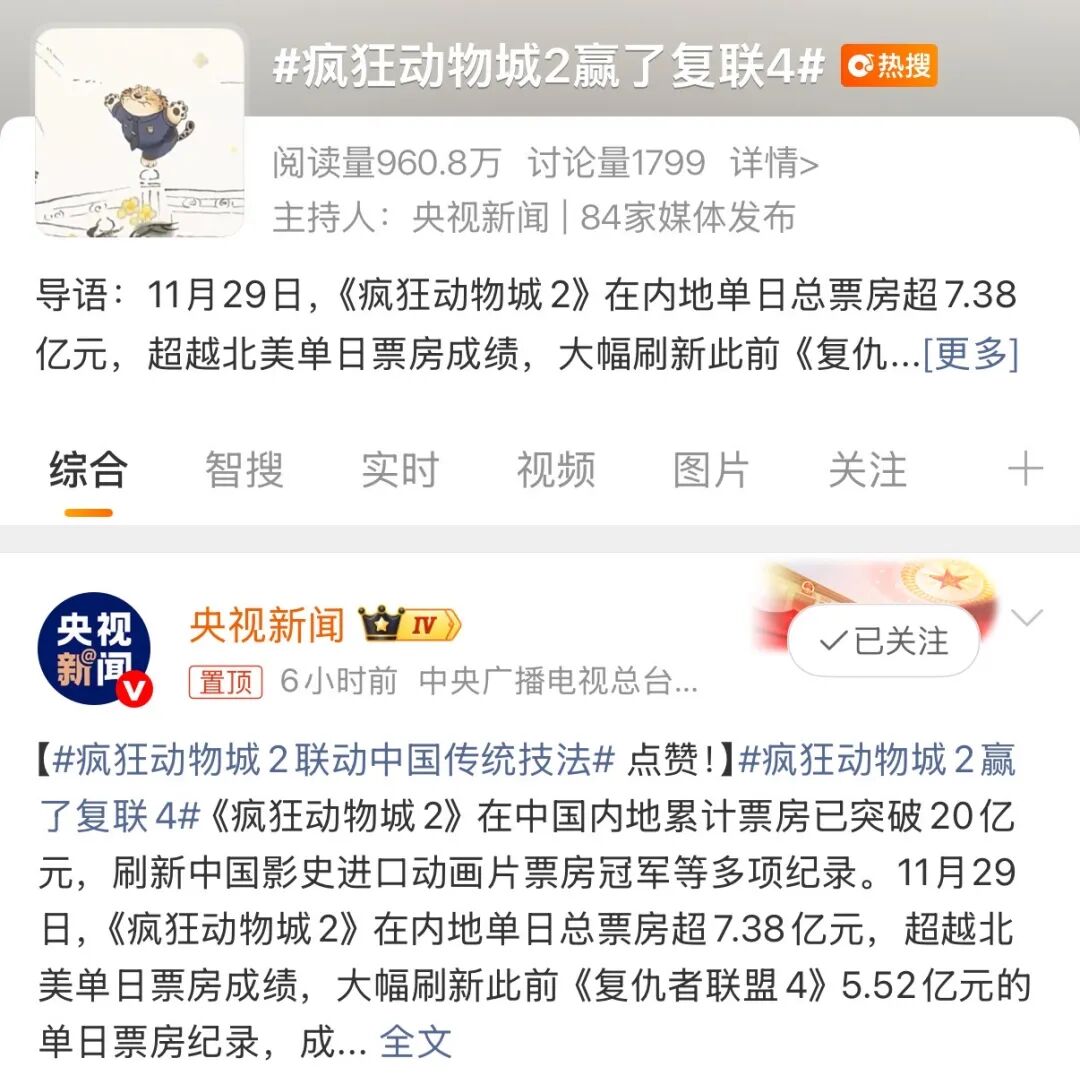Image resolution: width=1080 pixels, height=1084 pixels.
Task: Switch to the 视频 tab
Action: tap(556, 470)
